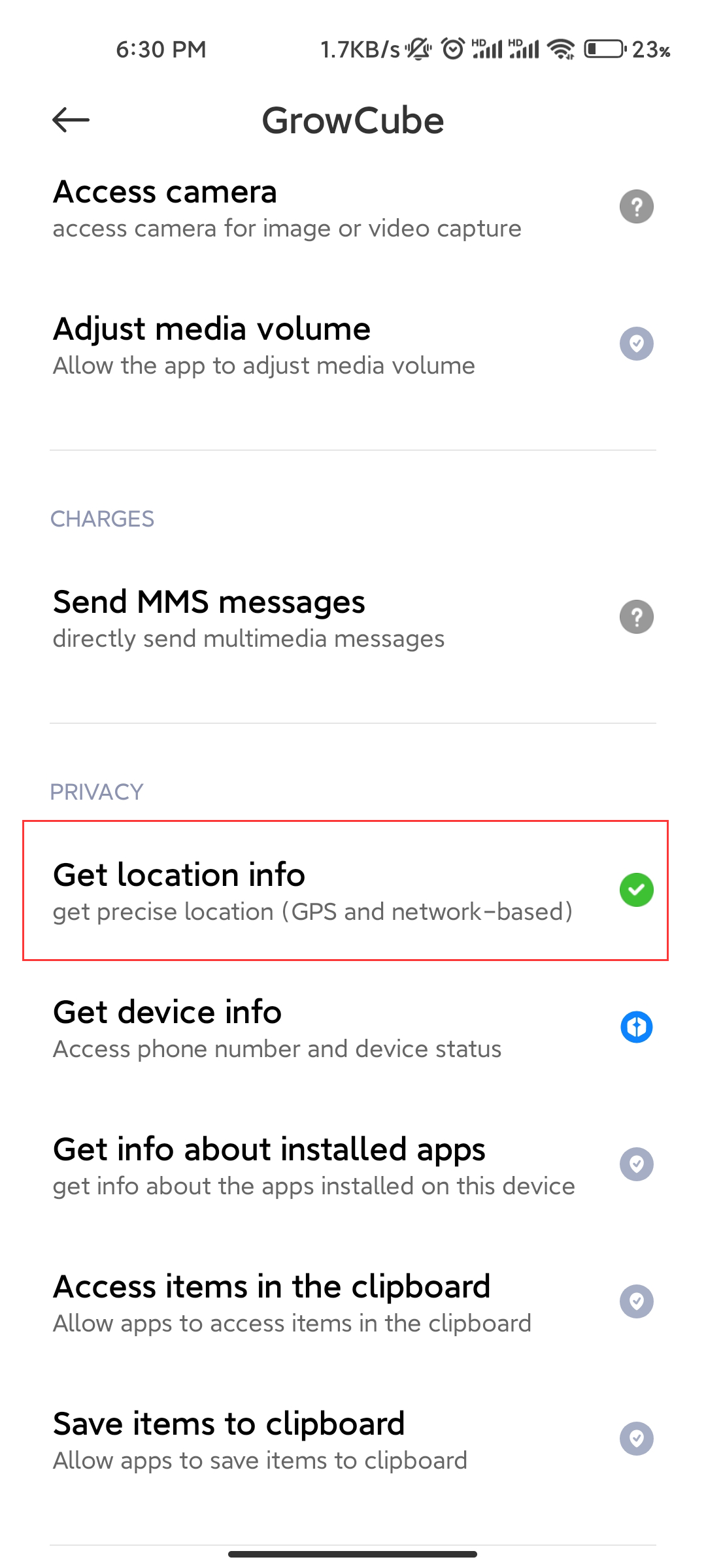This screenshot has height=1568, width=706.
Task: Open Access items in the clipboard
Action: click(353, 1302)
